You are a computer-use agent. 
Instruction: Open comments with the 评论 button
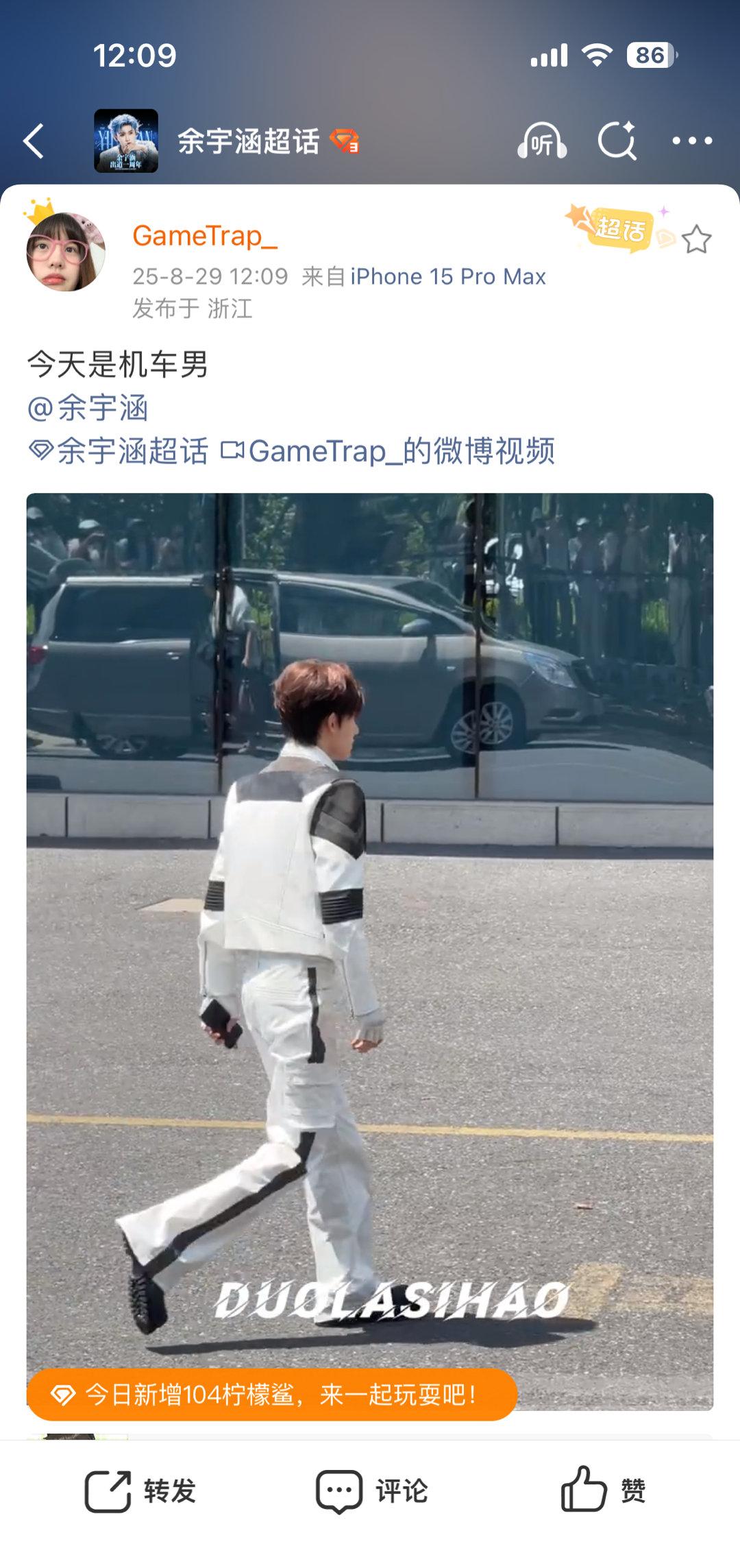coord(371,1491)
